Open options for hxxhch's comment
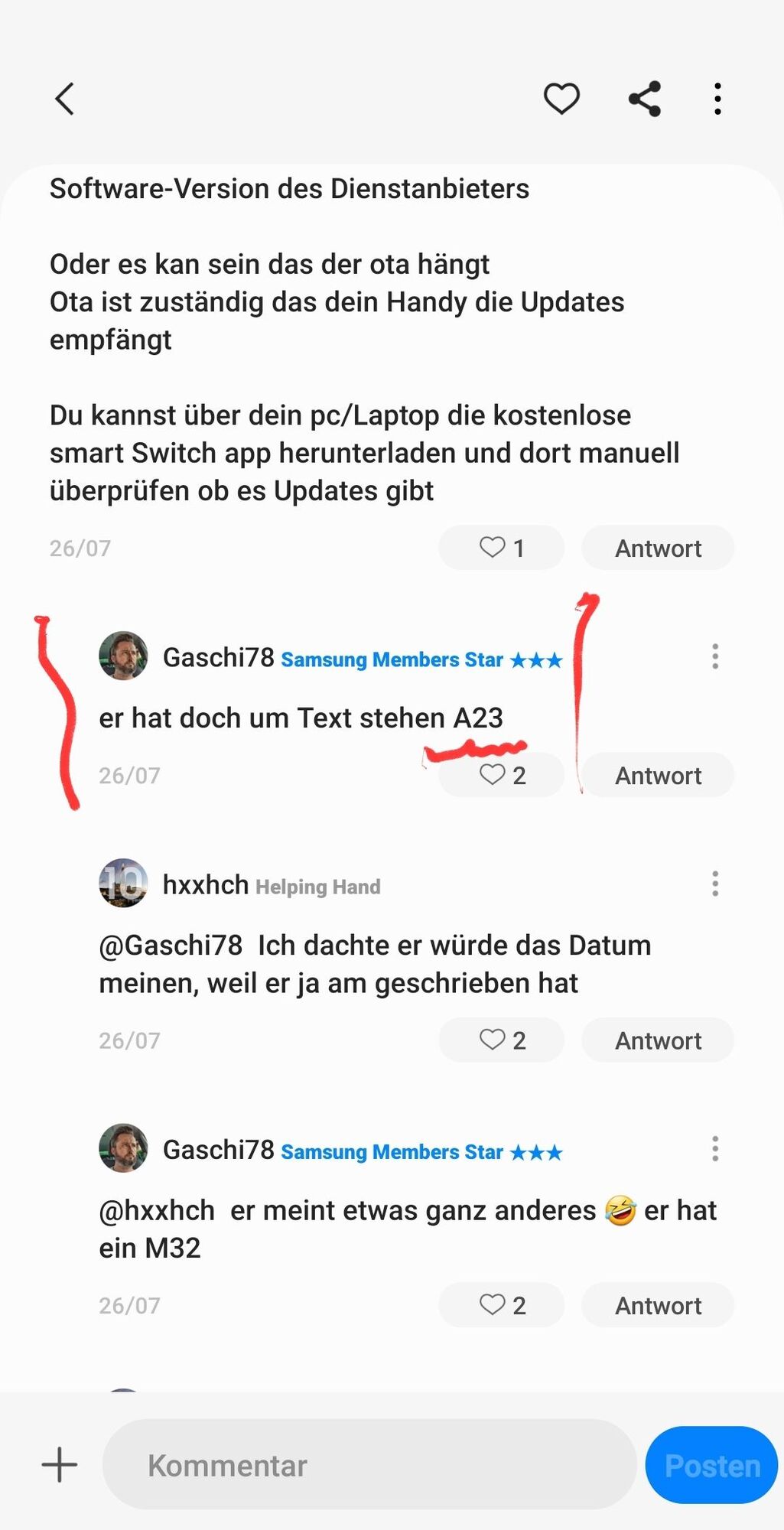Viewport: 784px width, 1530px height. tap(715, 884)
